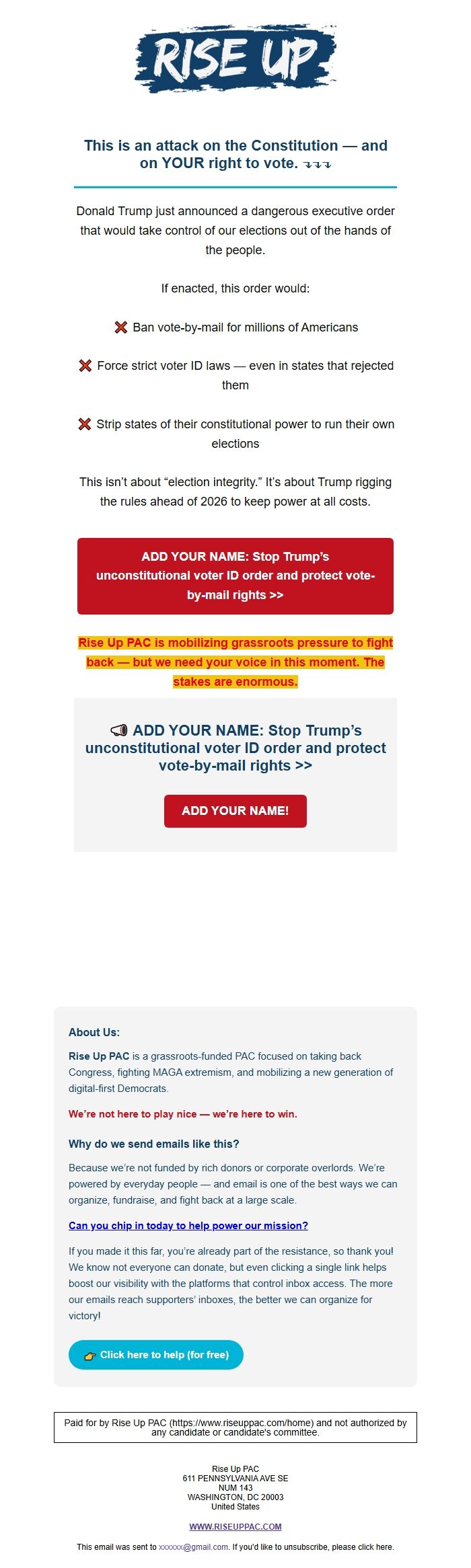Viewport: 471px width, 1568px height.
Task: Tap the ADD YOUR NAME! button
Action: pyautogui.click(x=235, y=810)
